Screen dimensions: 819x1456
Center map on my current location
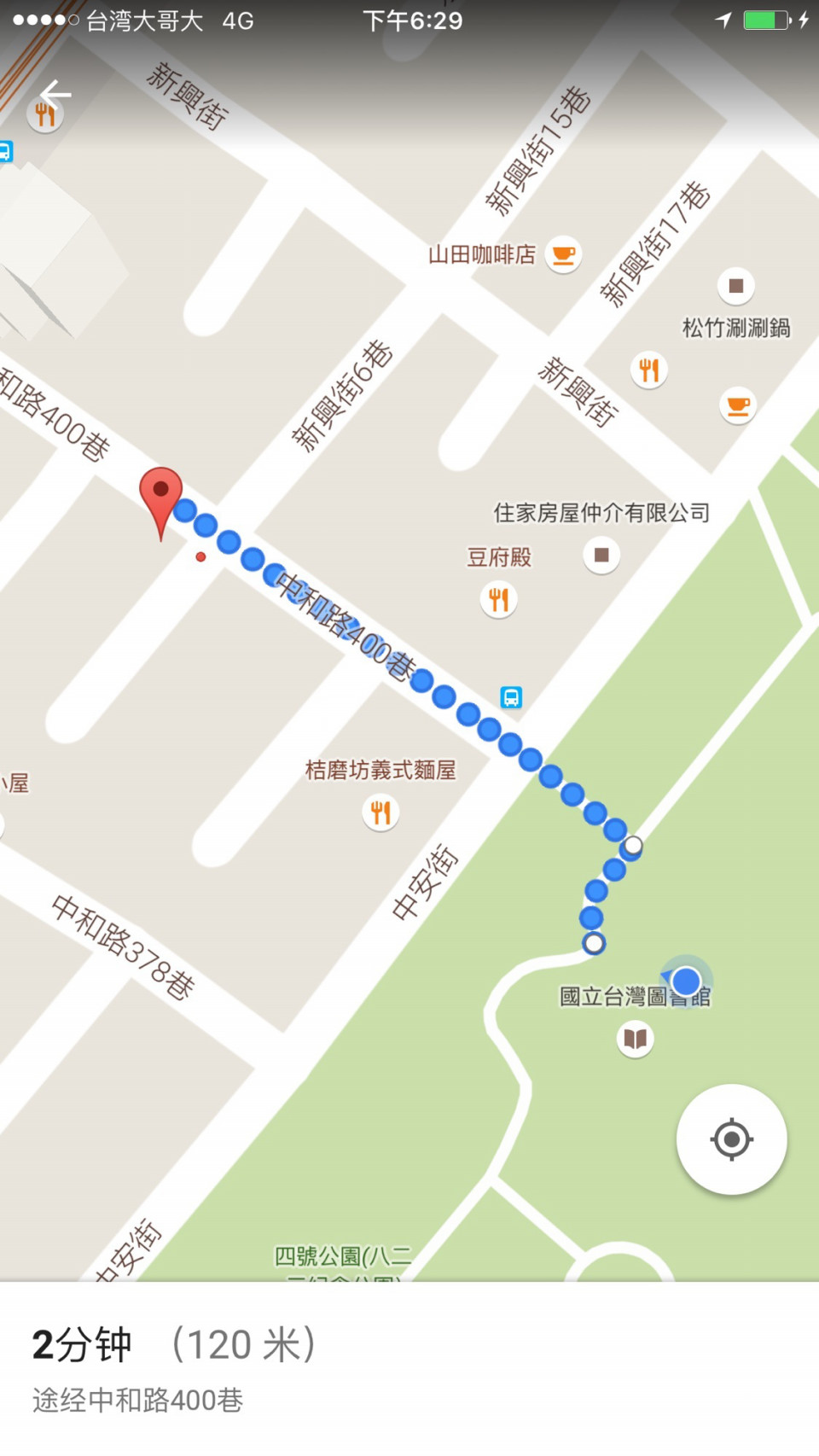point(731,1139)
